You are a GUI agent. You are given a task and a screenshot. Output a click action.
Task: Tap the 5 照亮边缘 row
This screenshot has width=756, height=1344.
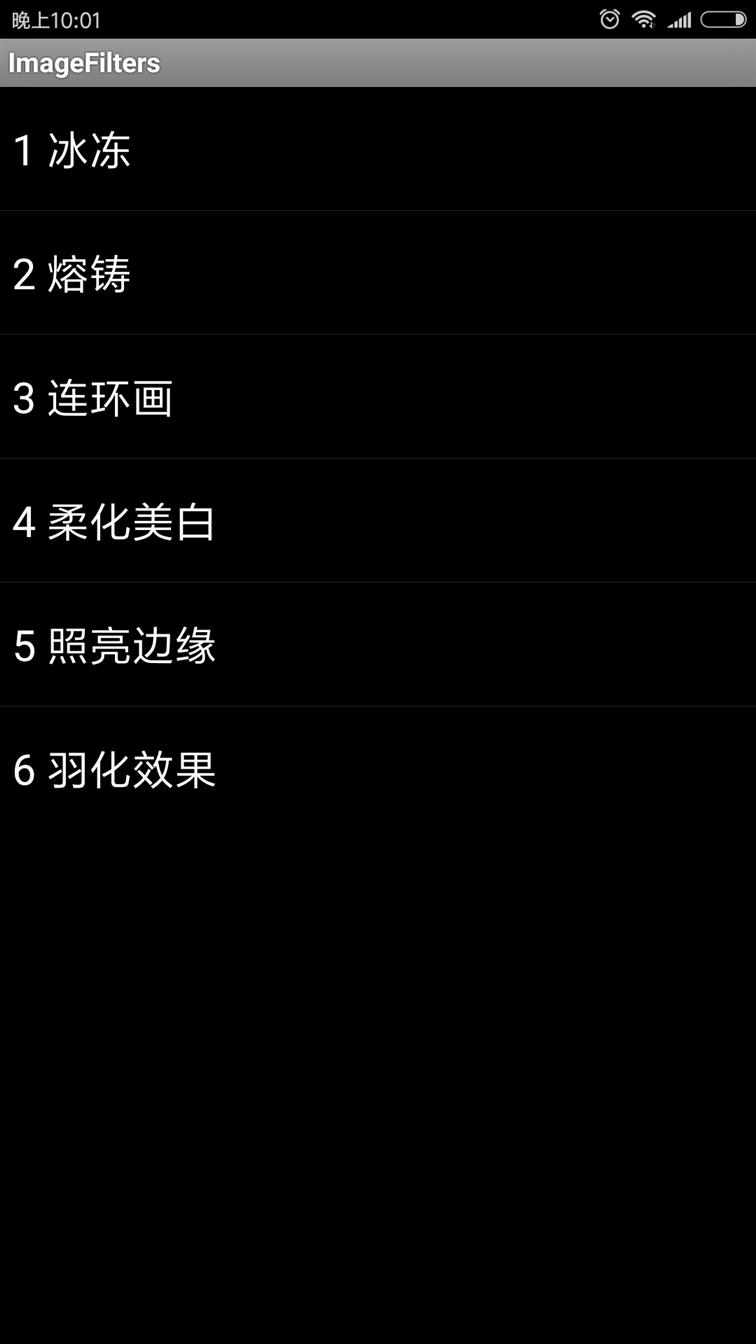point(378,645)
